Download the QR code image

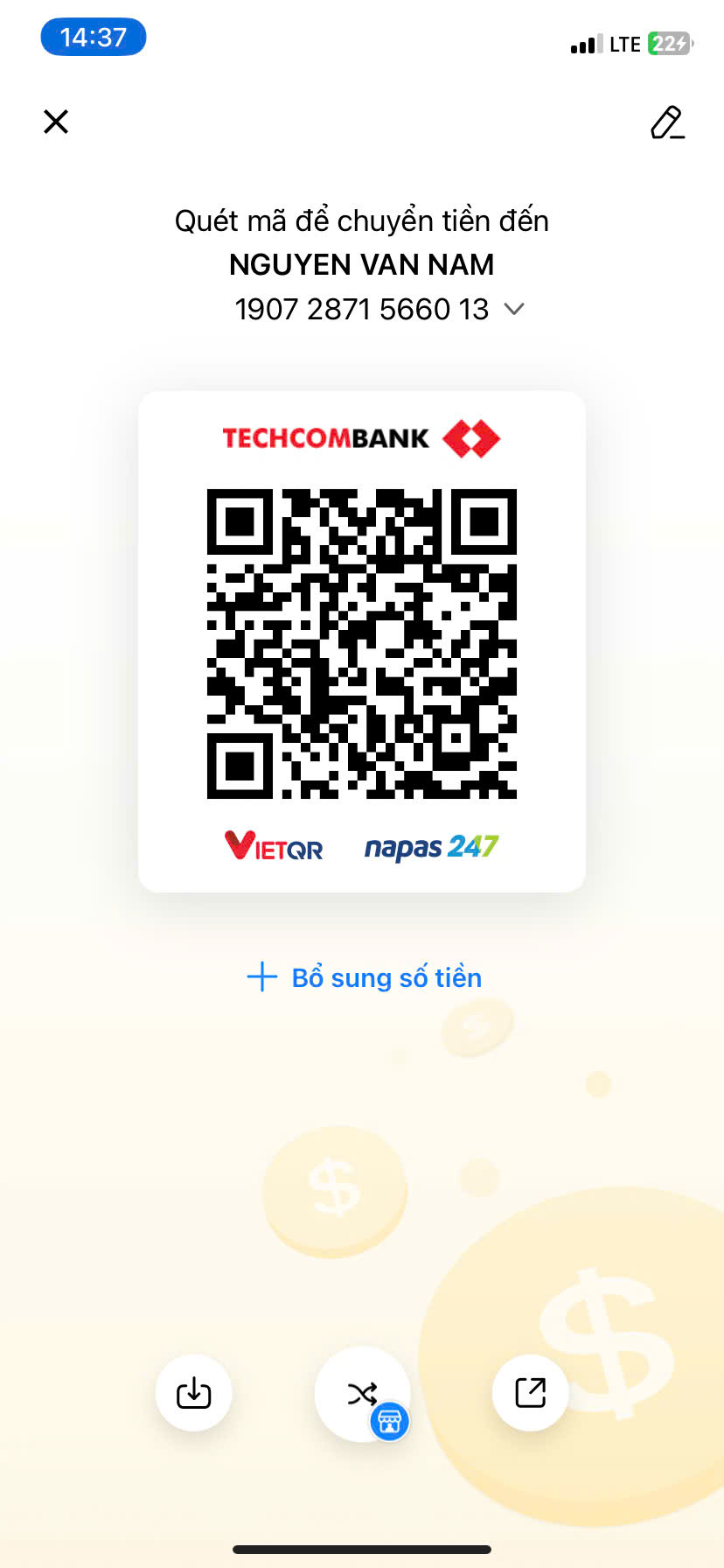click(x=193, y=1392)
